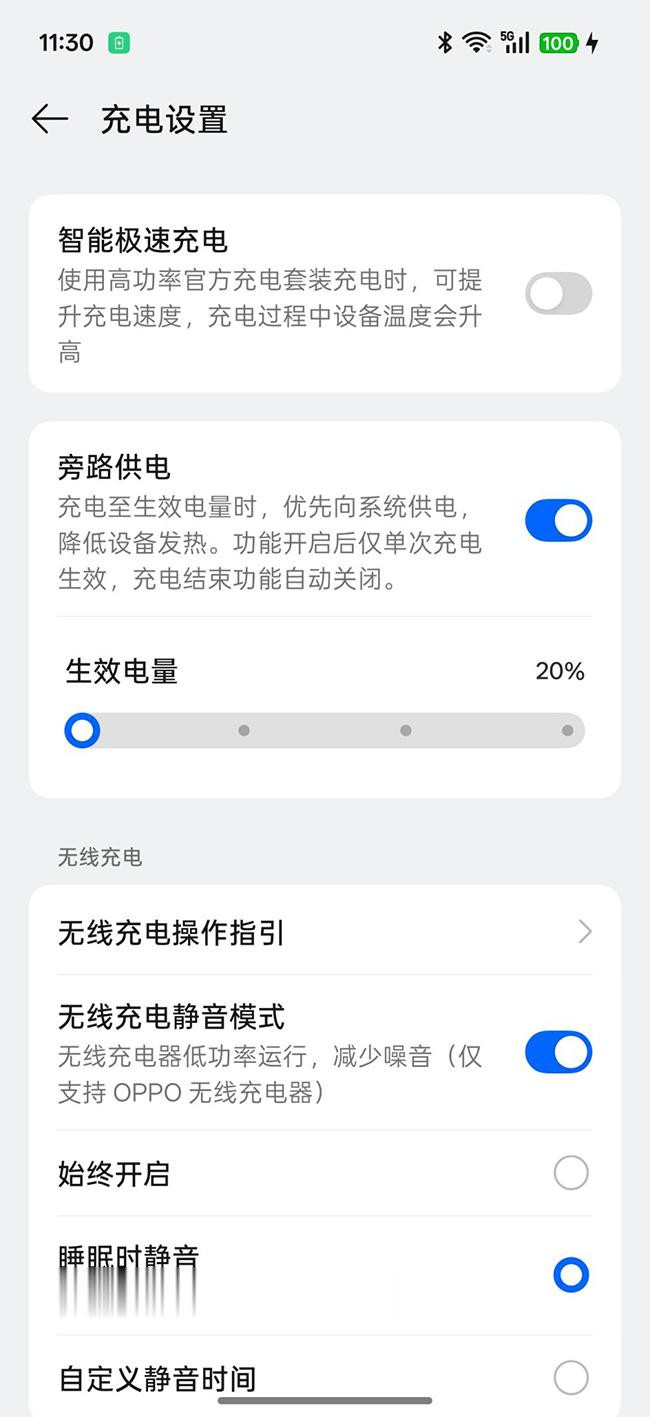
Task: Select 始终开启 option
Action: click(x=571, y=1173)
